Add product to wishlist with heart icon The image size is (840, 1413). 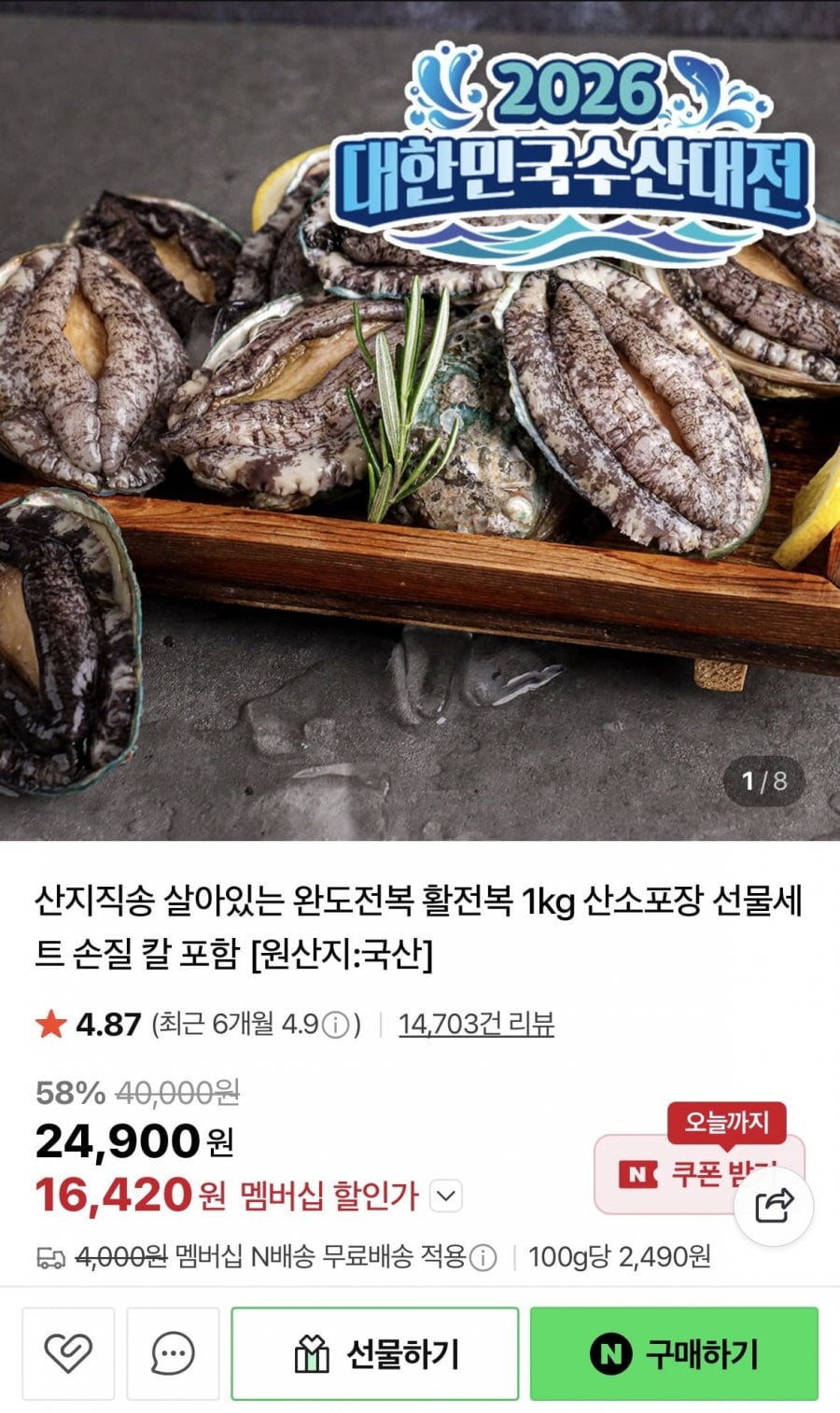coord(68,1353)
